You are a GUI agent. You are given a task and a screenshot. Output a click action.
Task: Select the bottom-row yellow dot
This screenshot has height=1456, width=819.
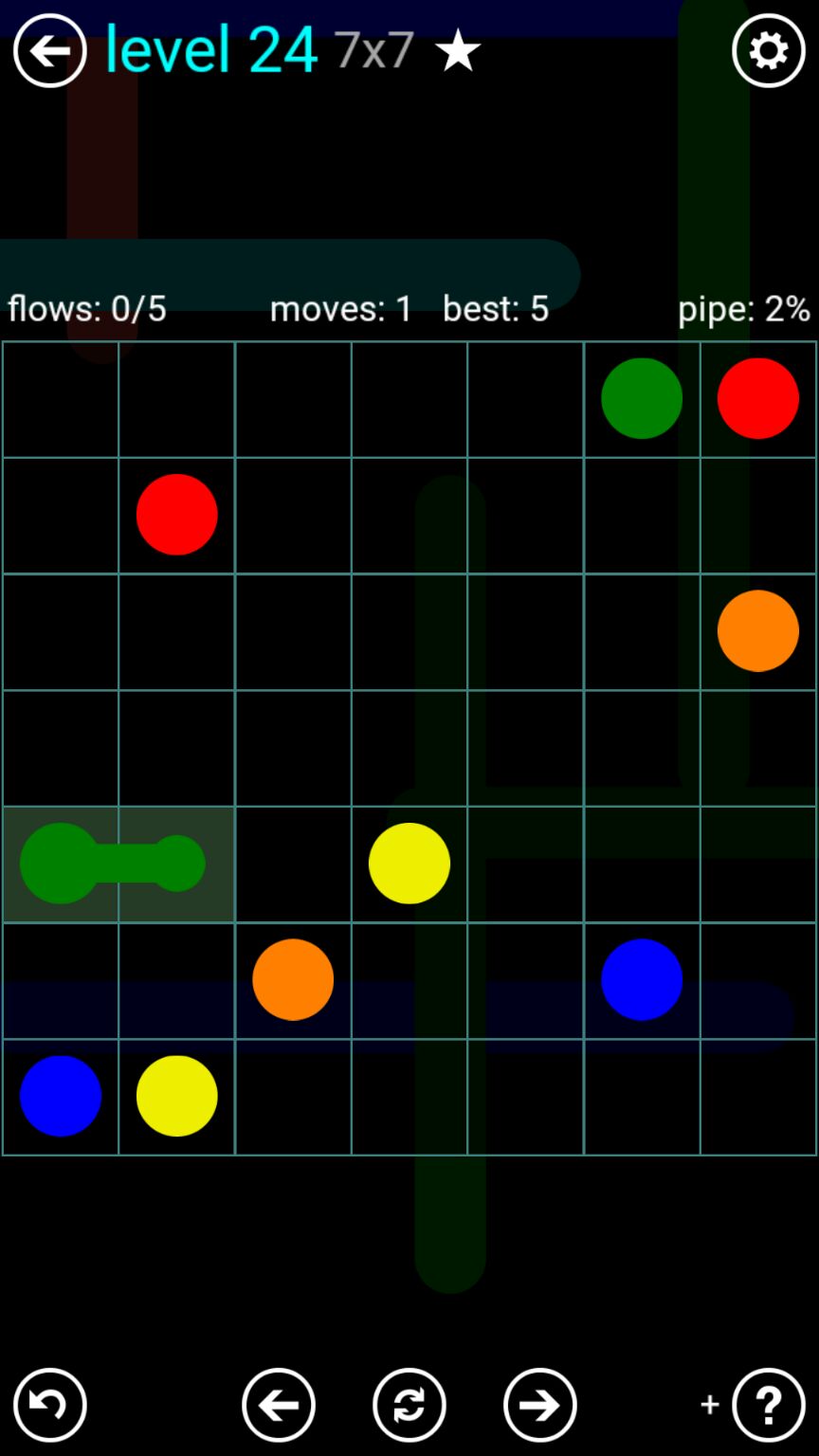coord(177,1096)
